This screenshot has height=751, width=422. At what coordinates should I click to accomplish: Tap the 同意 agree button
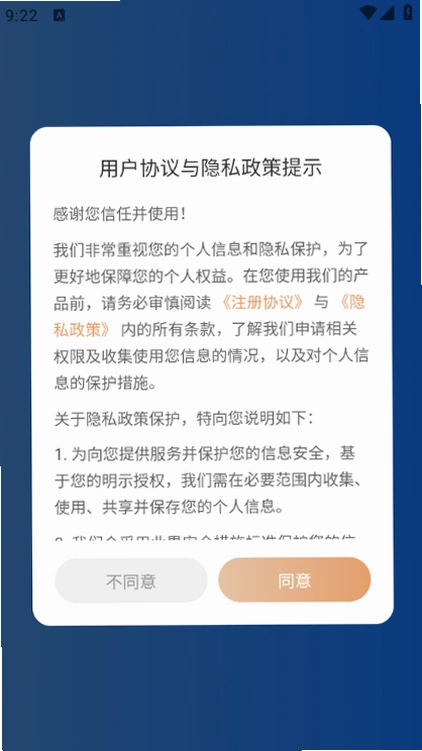click(x=294, y=580)
